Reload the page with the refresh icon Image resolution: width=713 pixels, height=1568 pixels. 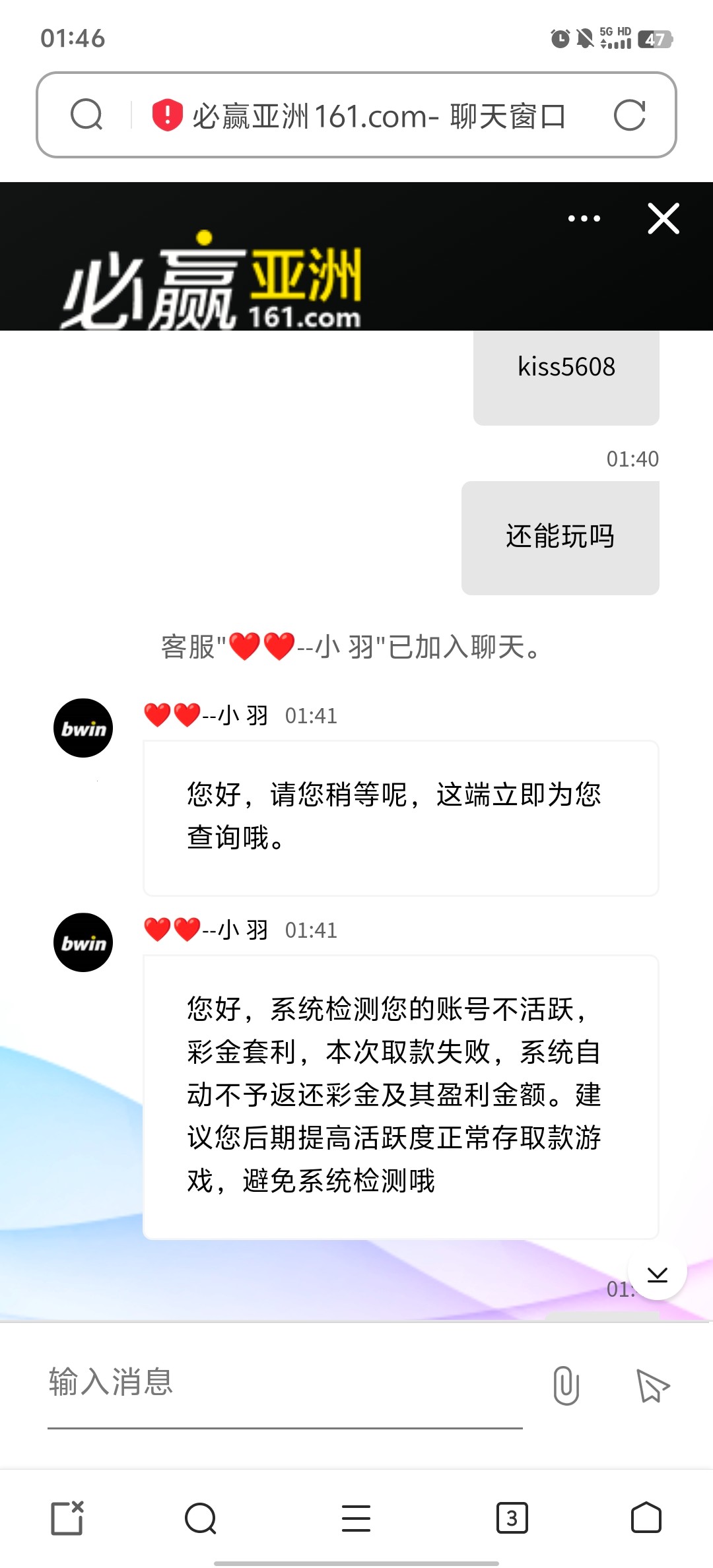(x=629, y=115)
